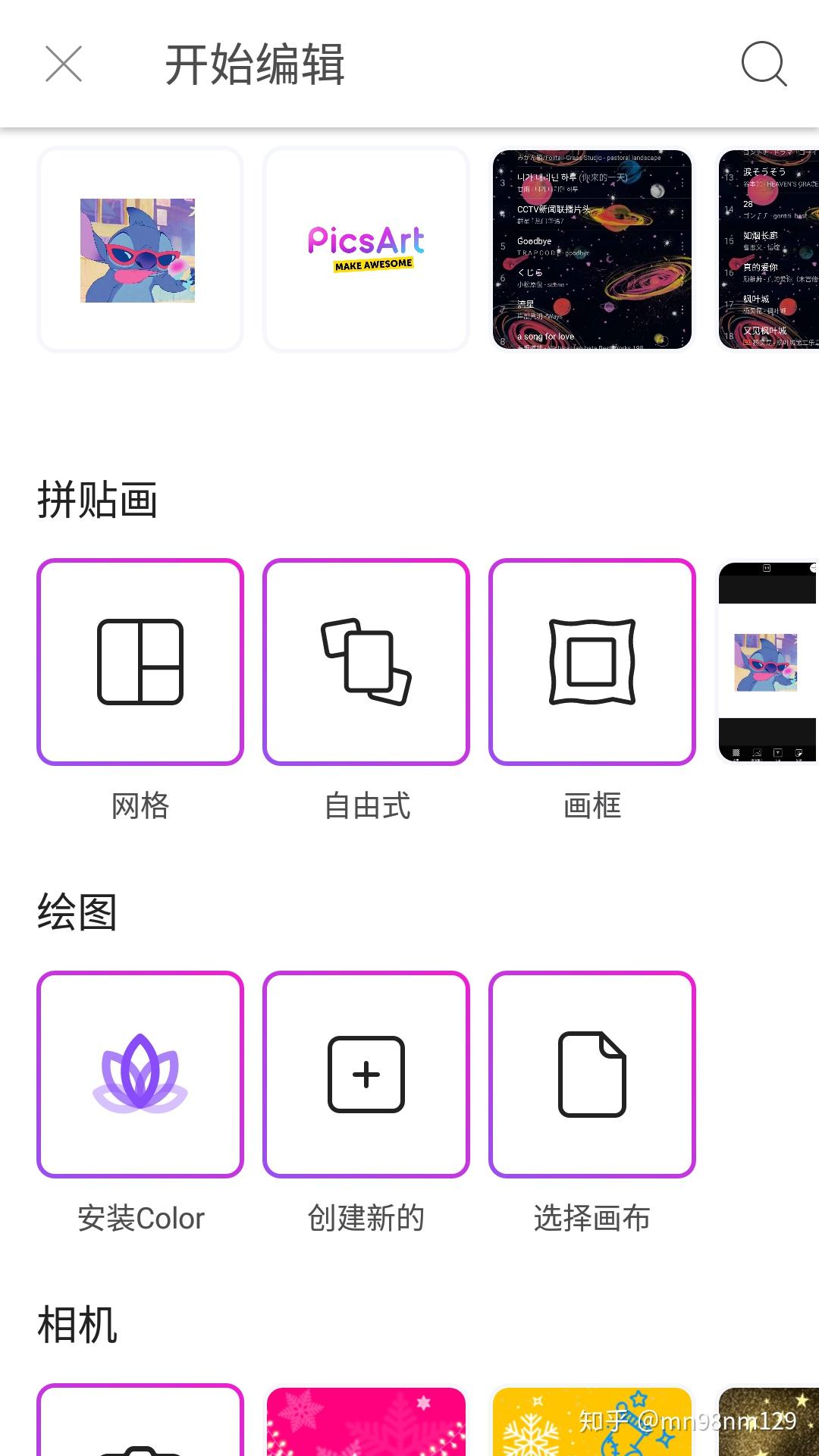Screen dimensions: 819x1456
Task: Choose the 画框 collage option
Action: click(591, 662)
